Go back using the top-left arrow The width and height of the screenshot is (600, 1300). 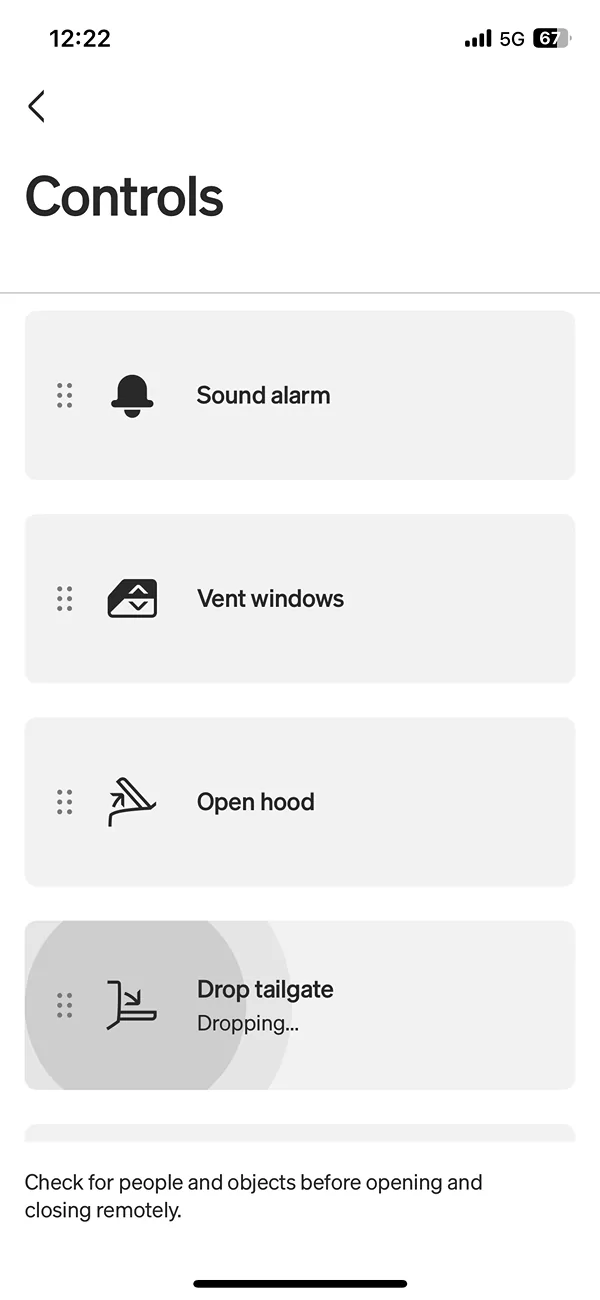[37, 106]
